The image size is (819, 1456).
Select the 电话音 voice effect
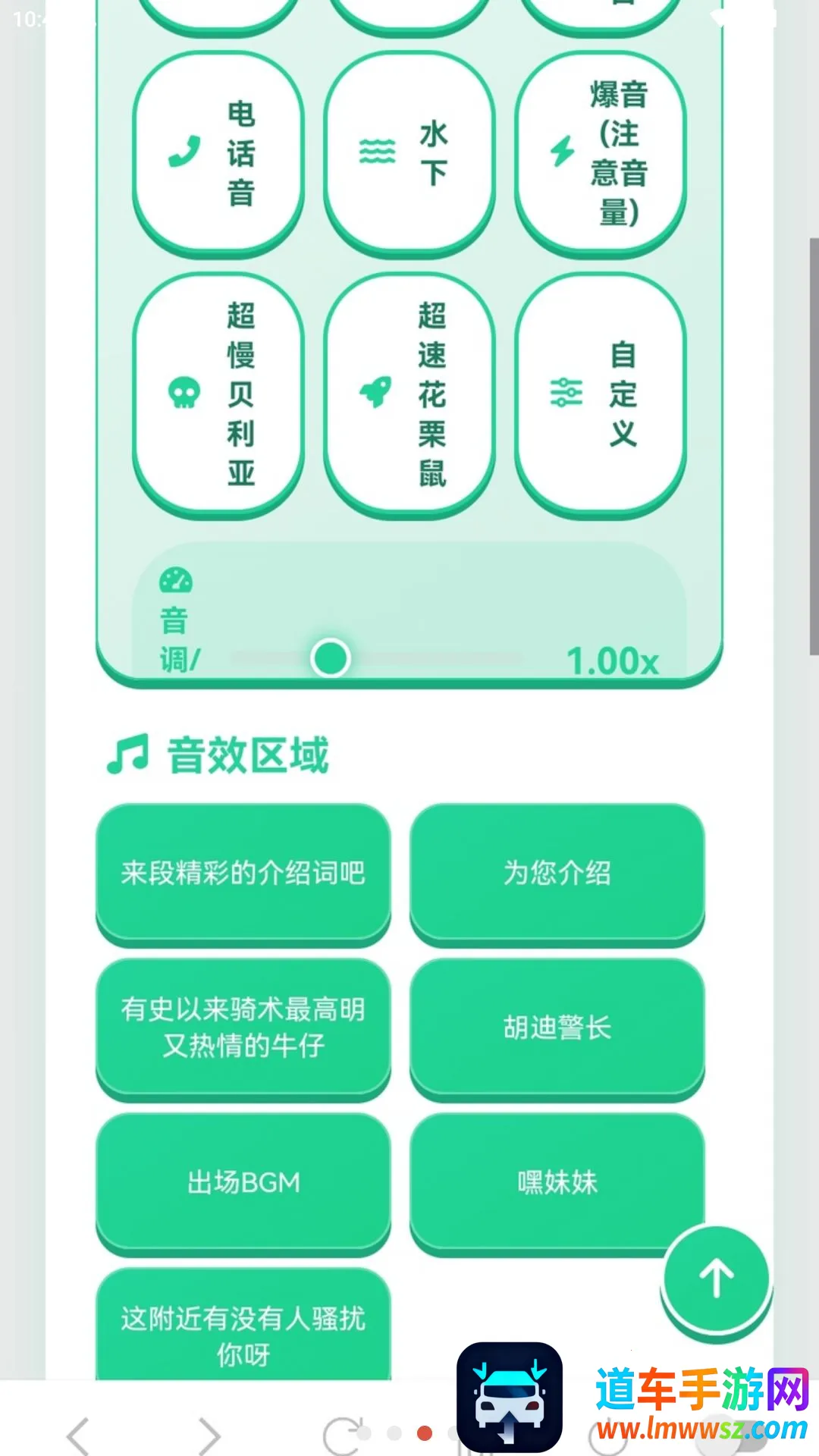[x=218, y=154]
